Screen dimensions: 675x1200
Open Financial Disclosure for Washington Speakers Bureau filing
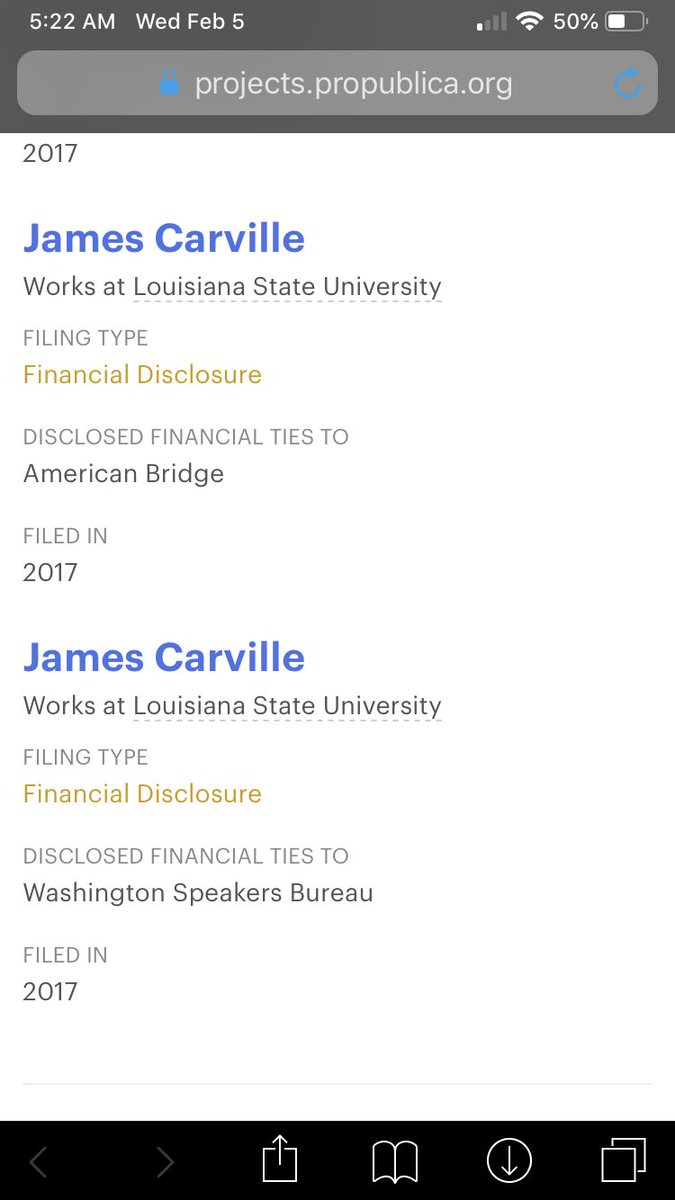(x=142, y=794)
